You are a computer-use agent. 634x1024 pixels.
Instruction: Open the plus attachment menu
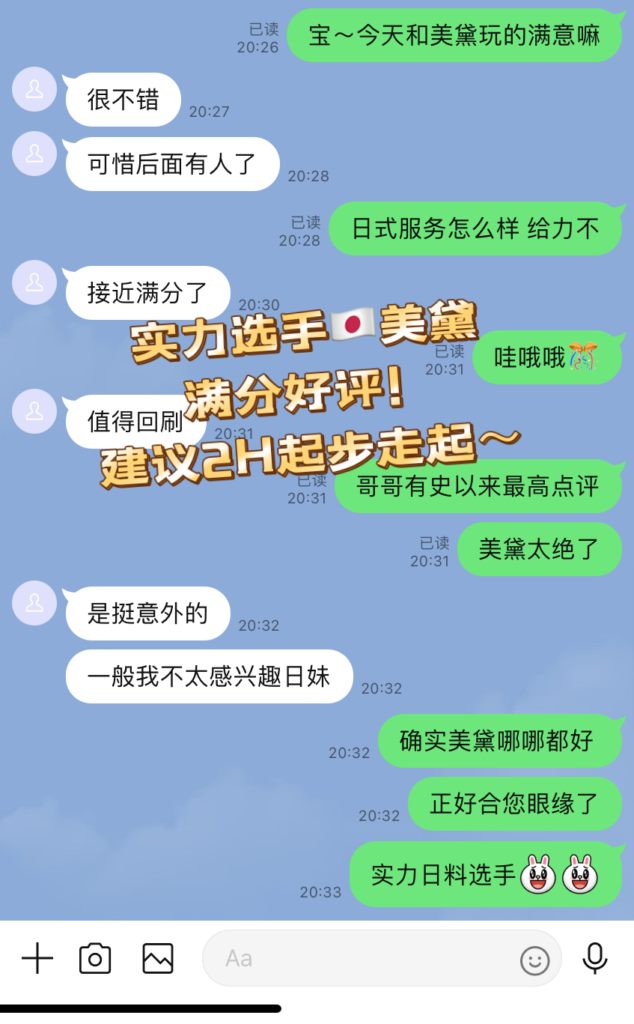[37, 958]
